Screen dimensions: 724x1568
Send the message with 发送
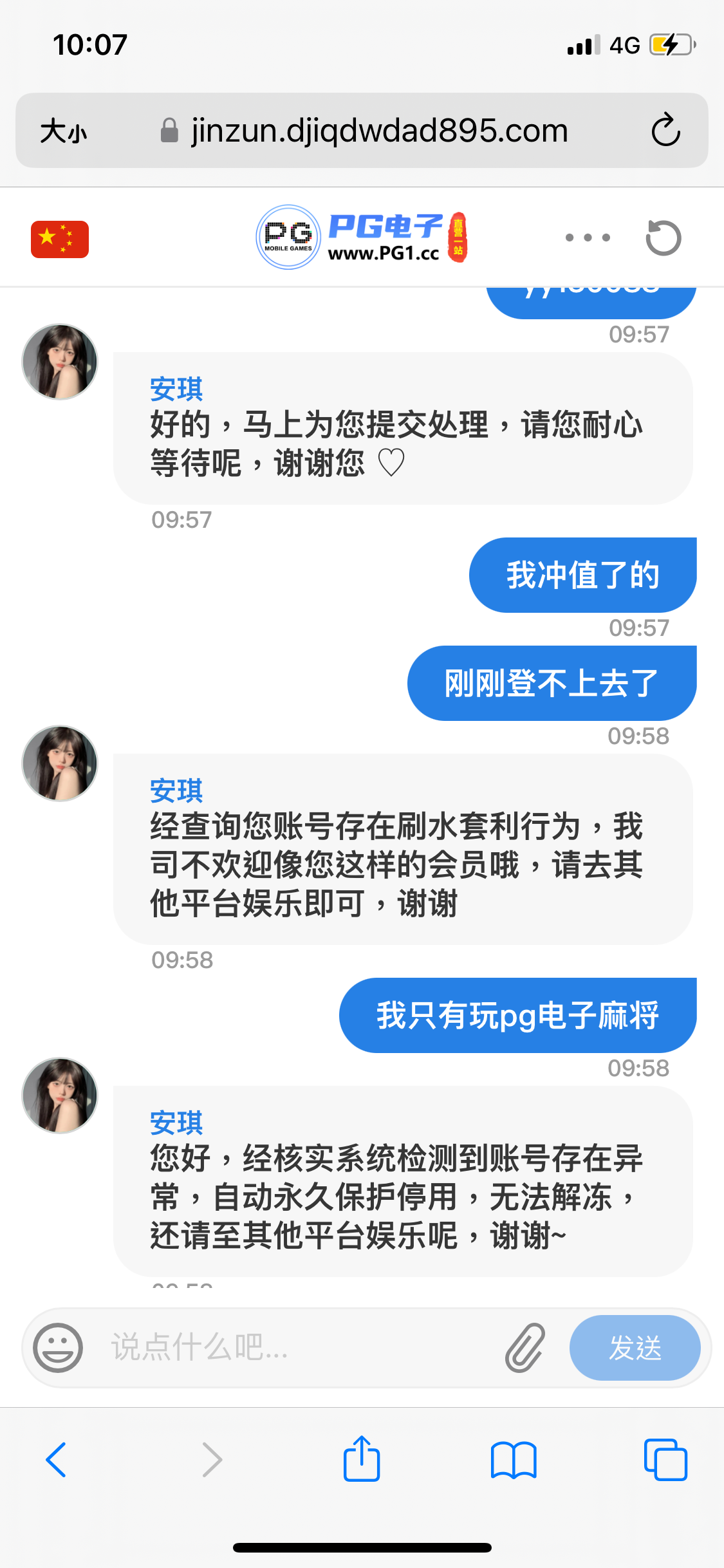pos(635,1347)
